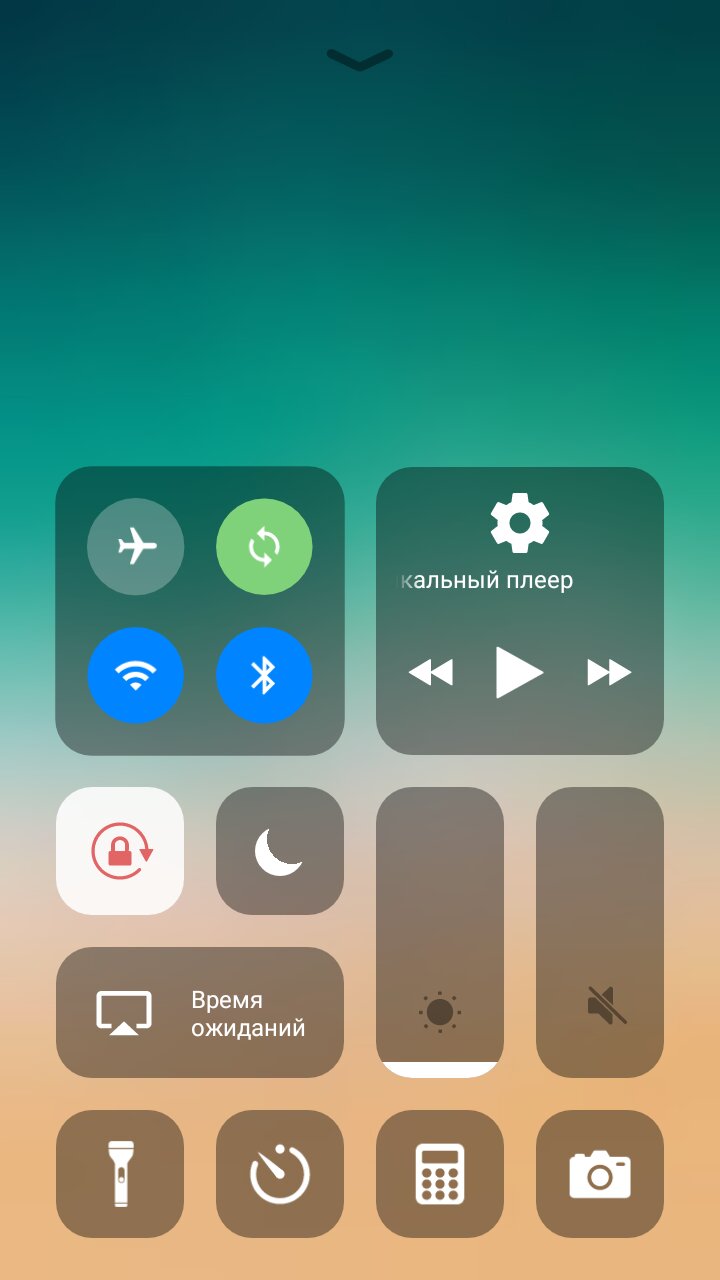720x1280 pixels.
Task: Play the music
Action: tap(519, 672)
